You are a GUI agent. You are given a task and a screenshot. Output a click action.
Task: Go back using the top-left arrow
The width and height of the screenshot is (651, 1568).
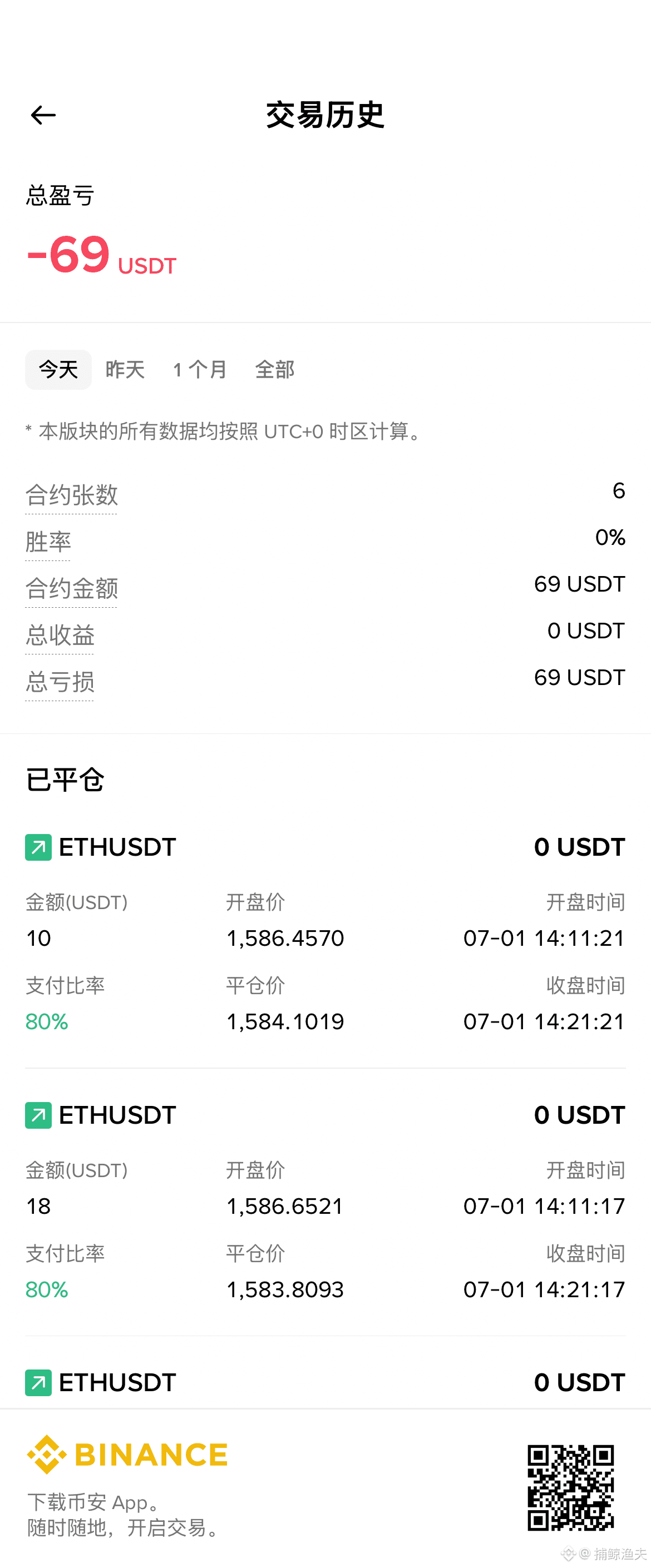coord(43,115)
